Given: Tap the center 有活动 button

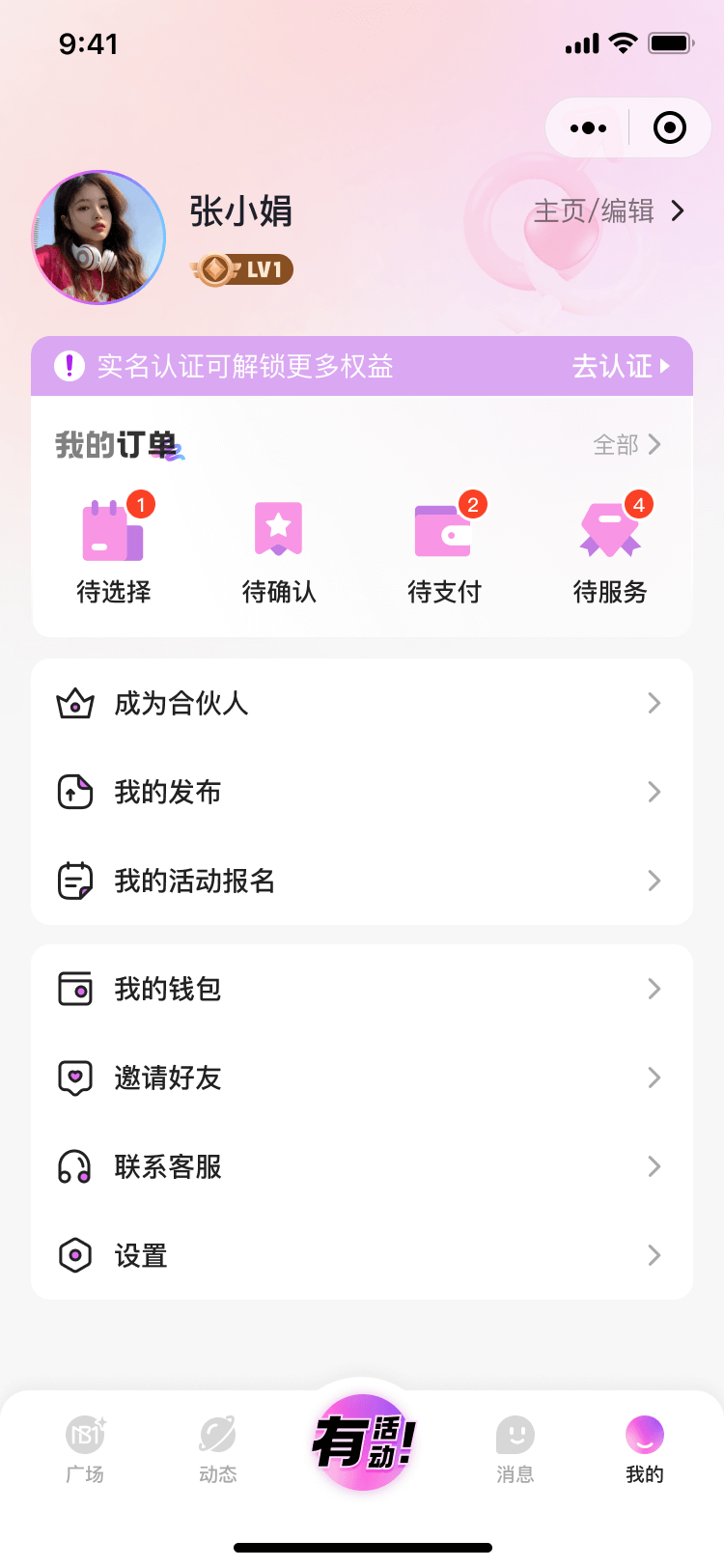Looking at the screenshot, I should tap(363, 1442).
